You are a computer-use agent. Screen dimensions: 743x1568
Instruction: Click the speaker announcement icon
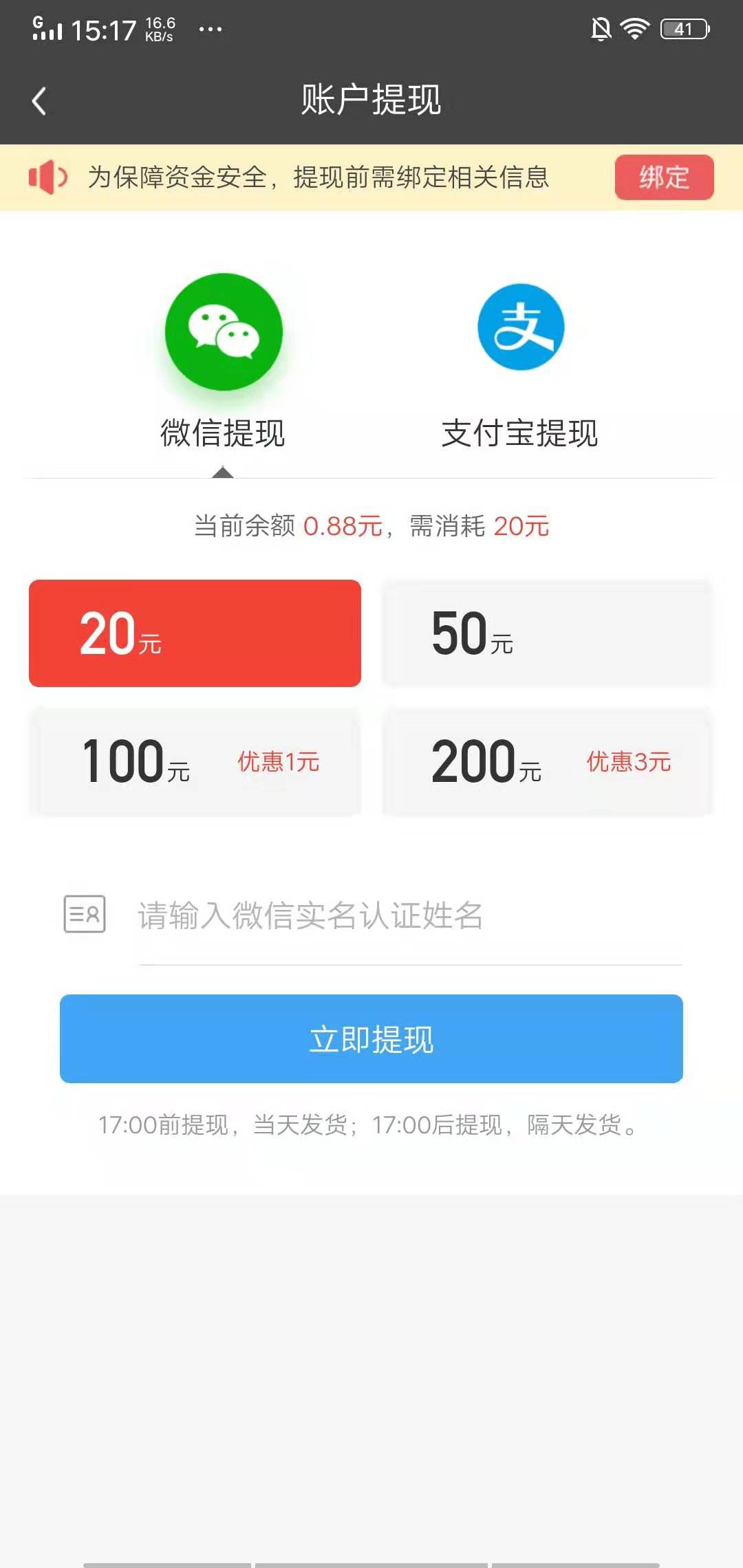pyautogui.click(x=47, y=177)
